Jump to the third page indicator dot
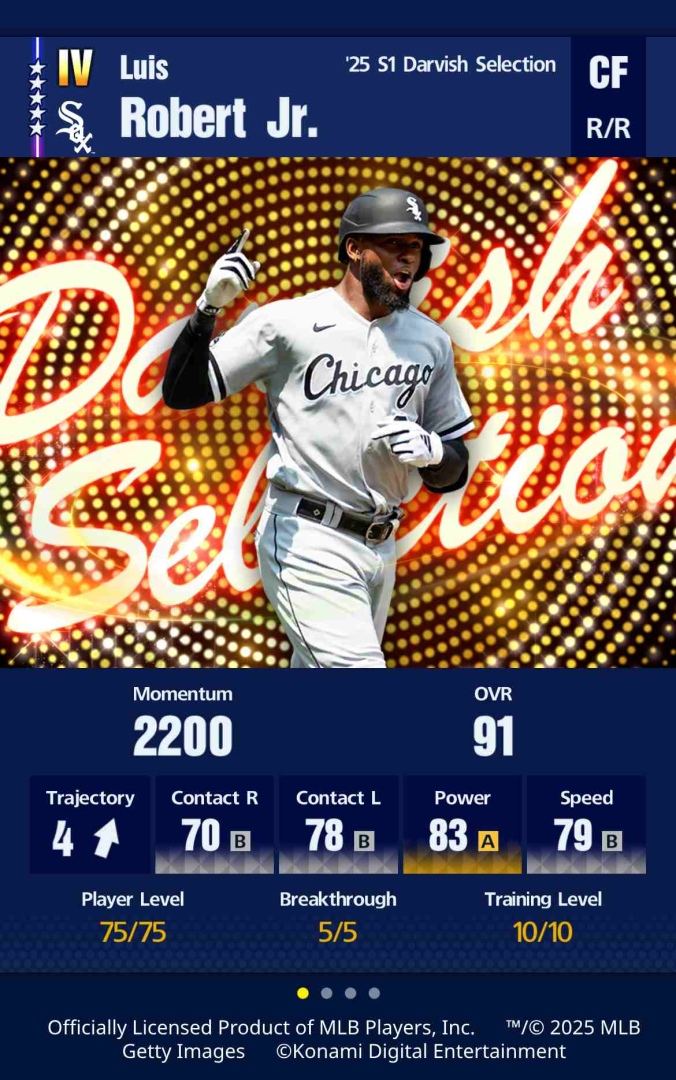The image size is (676, 1080). pos(350,993)
